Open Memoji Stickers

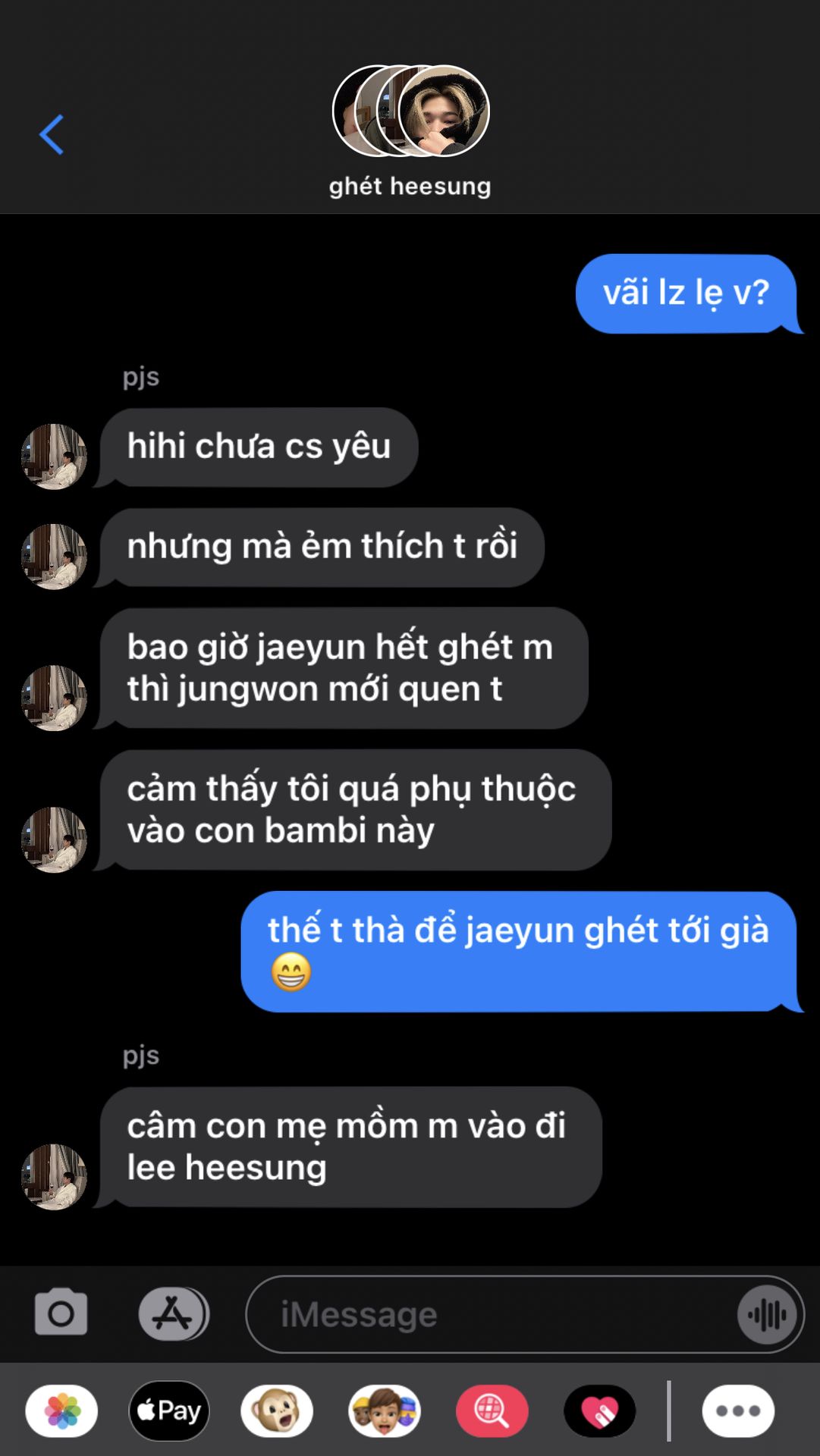385,1411
